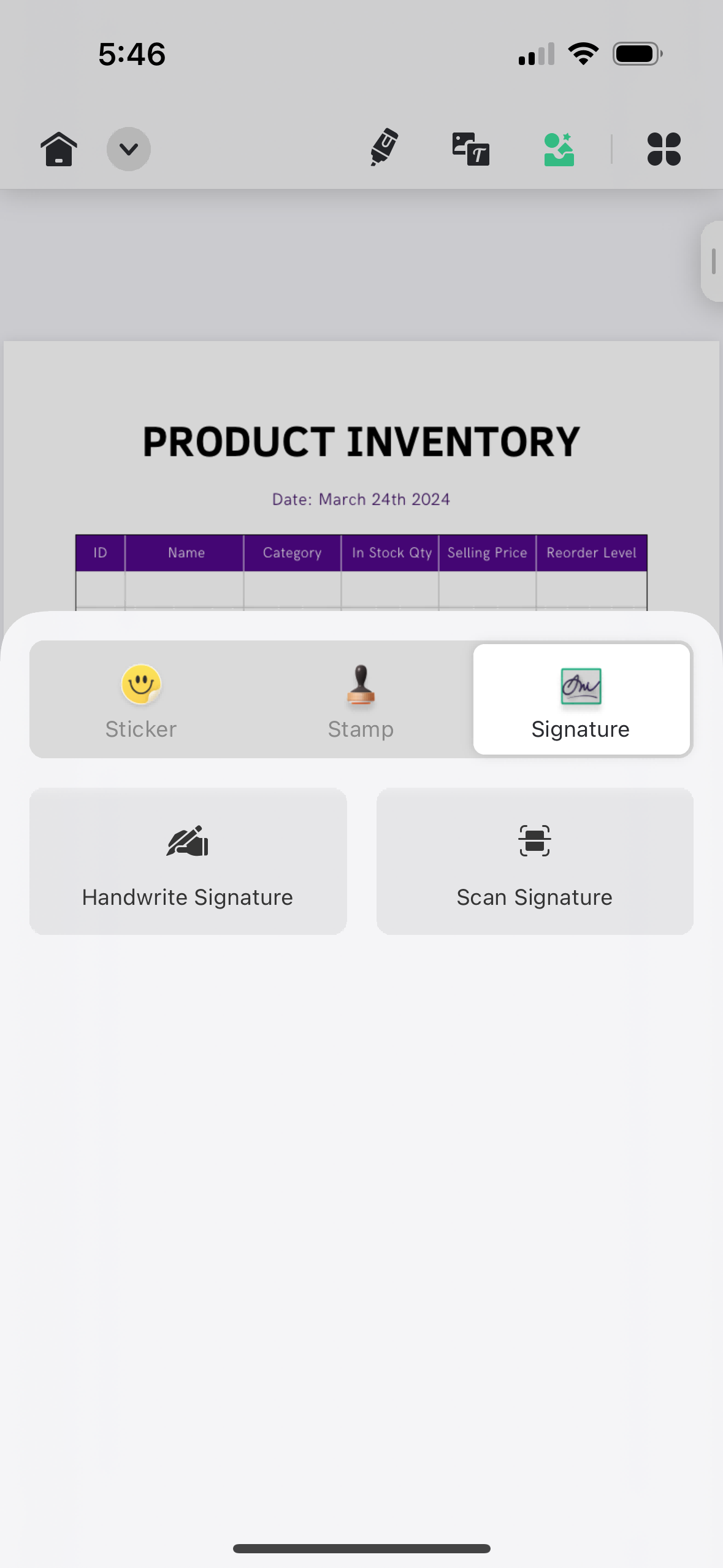Expand the dropdown chevron beside home
The height and width of the screenshot is (1568, 723).
129,149
